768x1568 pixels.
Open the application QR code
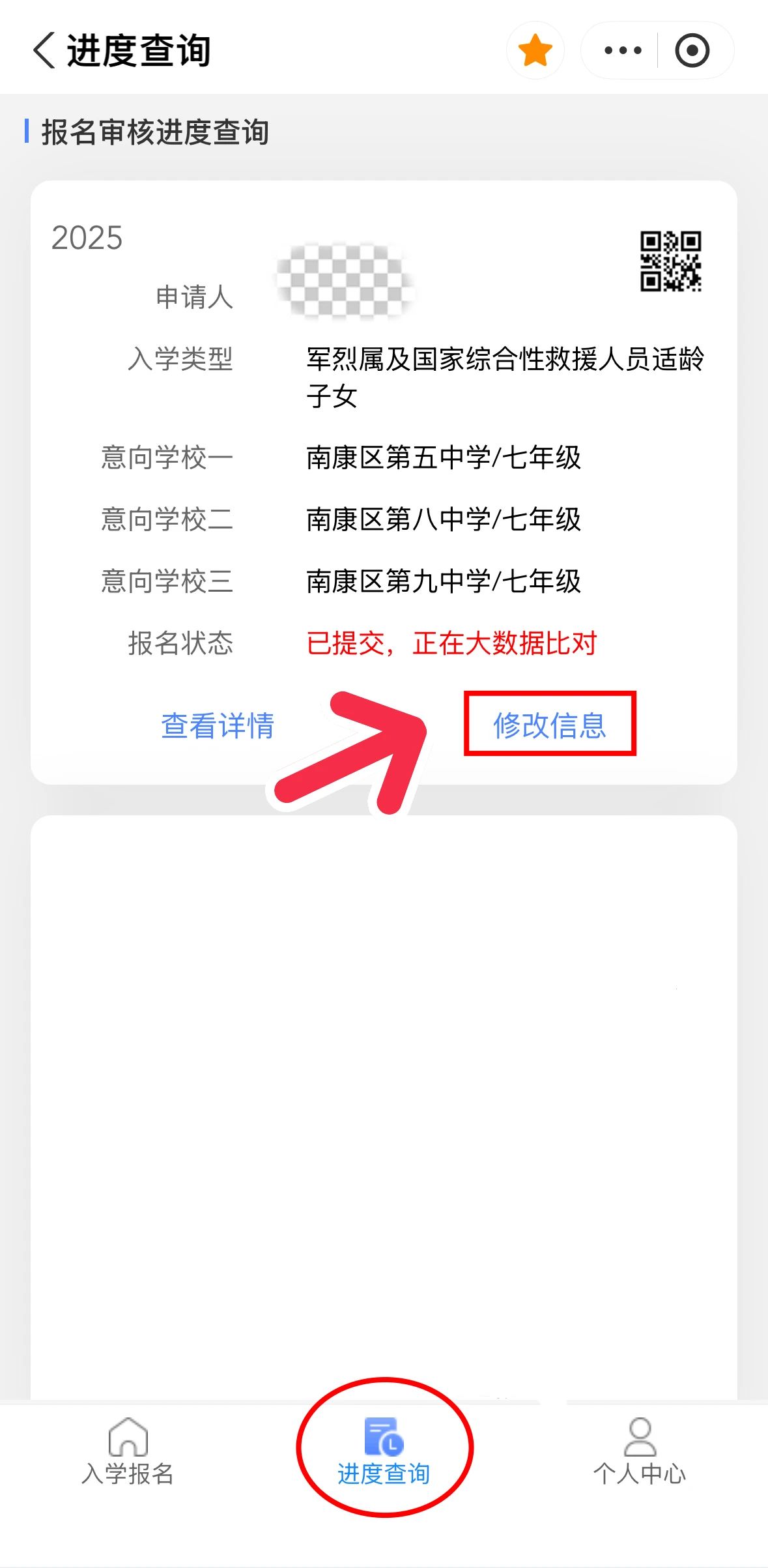tap(670, 261)
